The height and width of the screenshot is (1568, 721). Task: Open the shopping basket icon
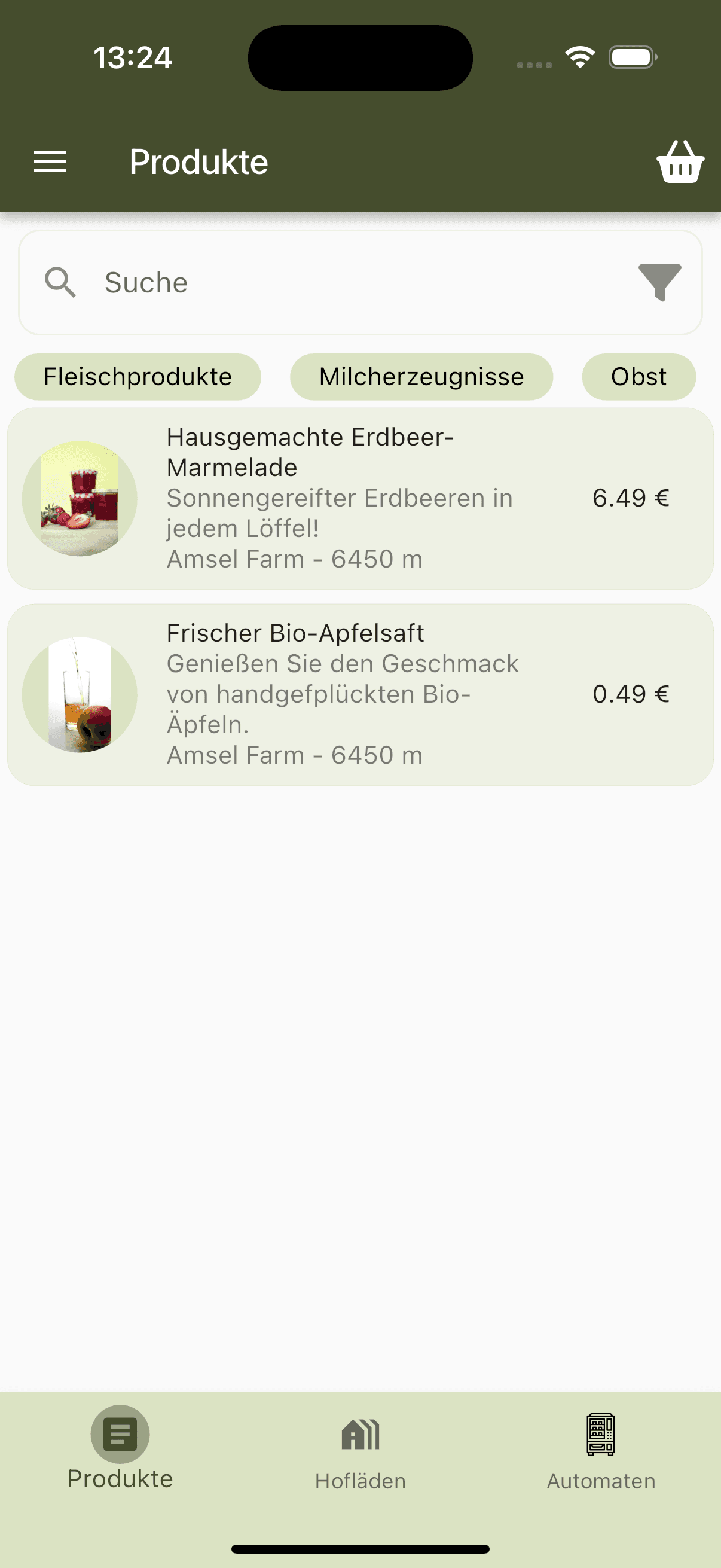(x=680, y=162)
